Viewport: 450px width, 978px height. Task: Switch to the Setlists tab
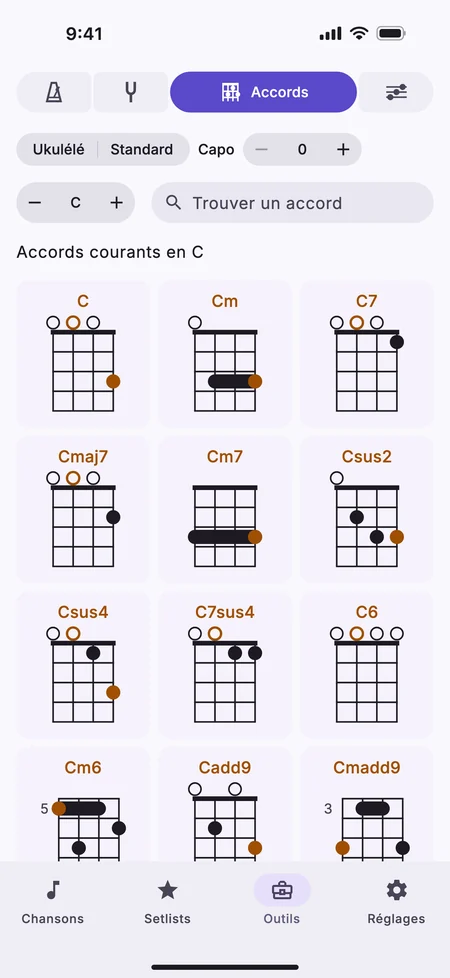(167, 901)
